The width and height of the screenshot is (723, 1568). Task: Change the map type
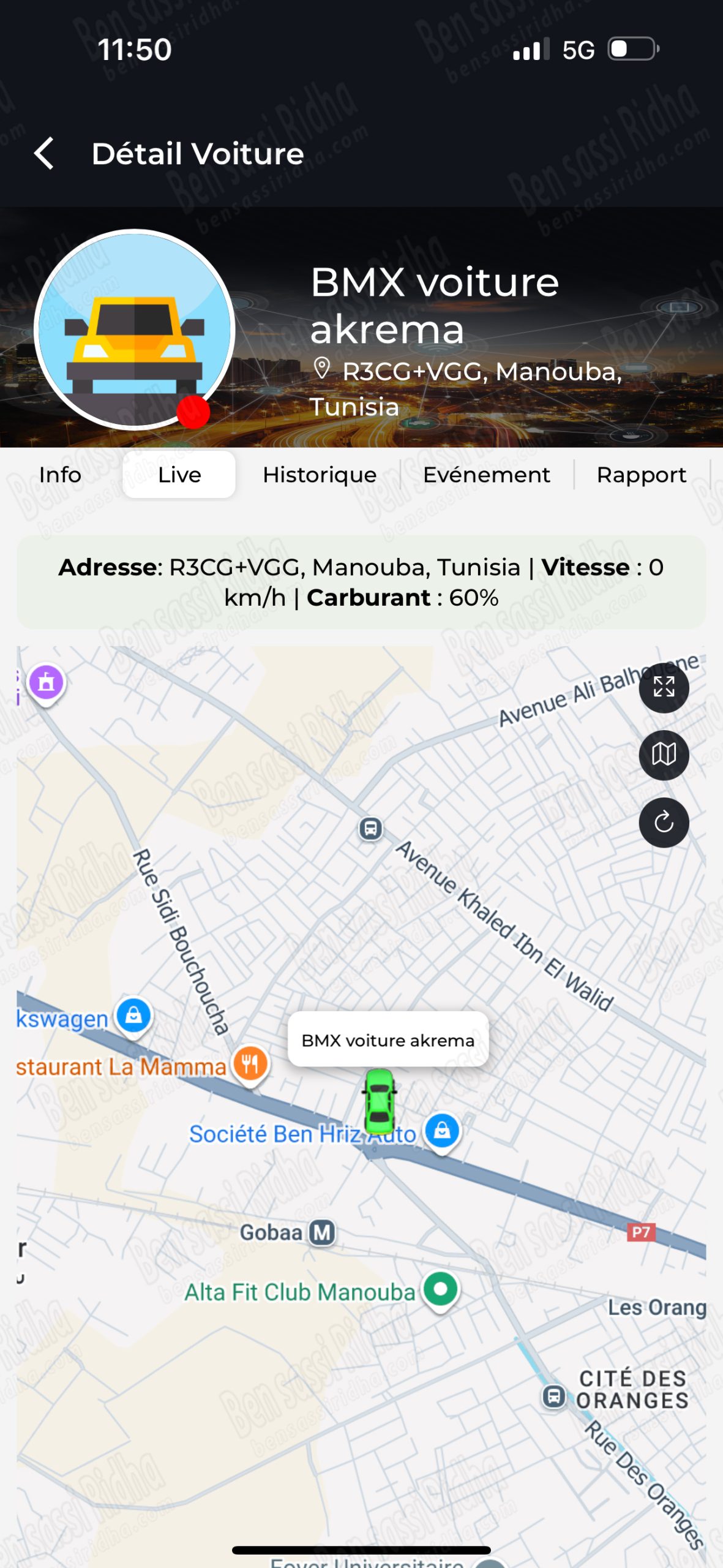[664, 755]
